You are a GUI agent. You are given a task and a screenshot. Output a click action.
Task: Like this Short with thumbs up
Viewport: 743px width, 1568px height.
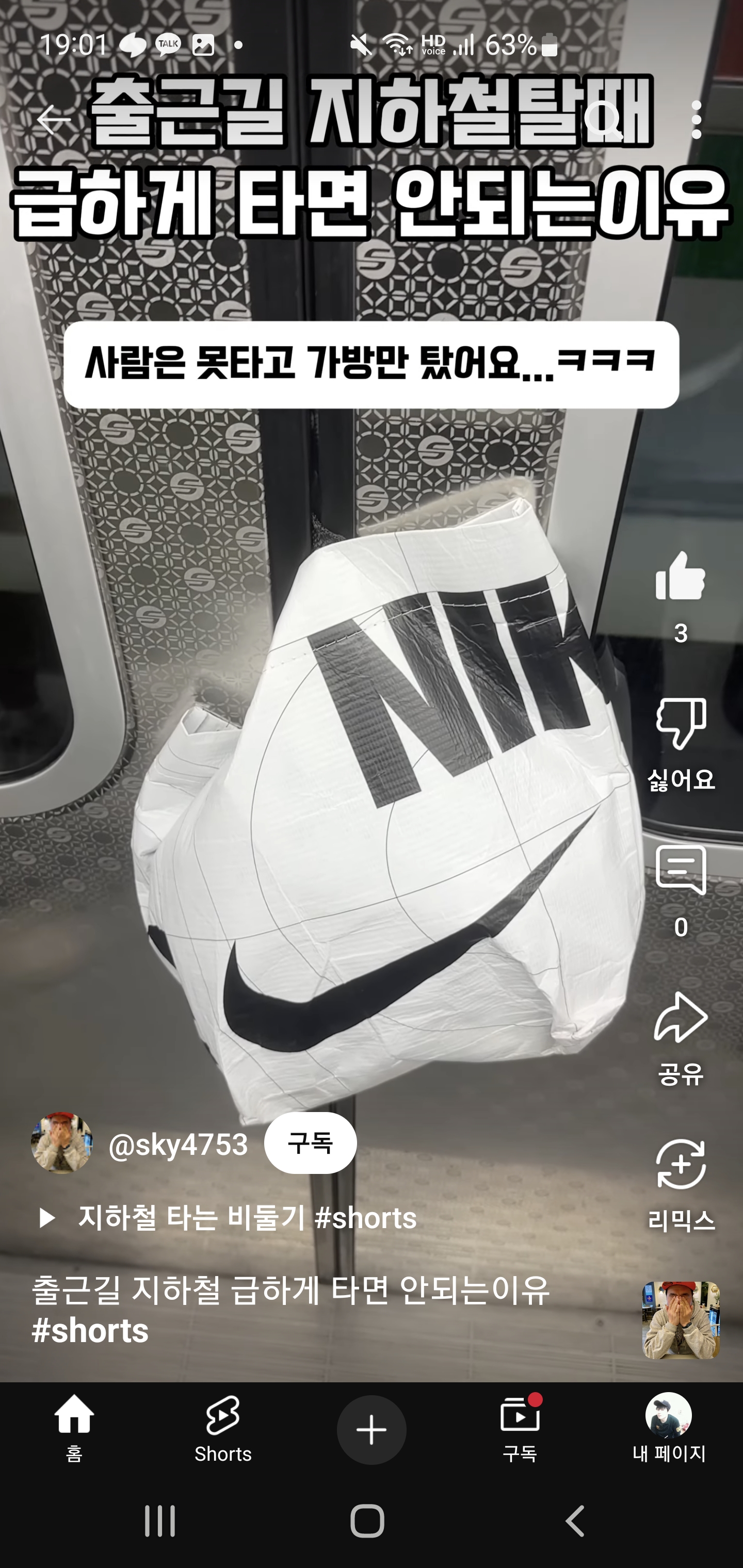coord(680,577)
